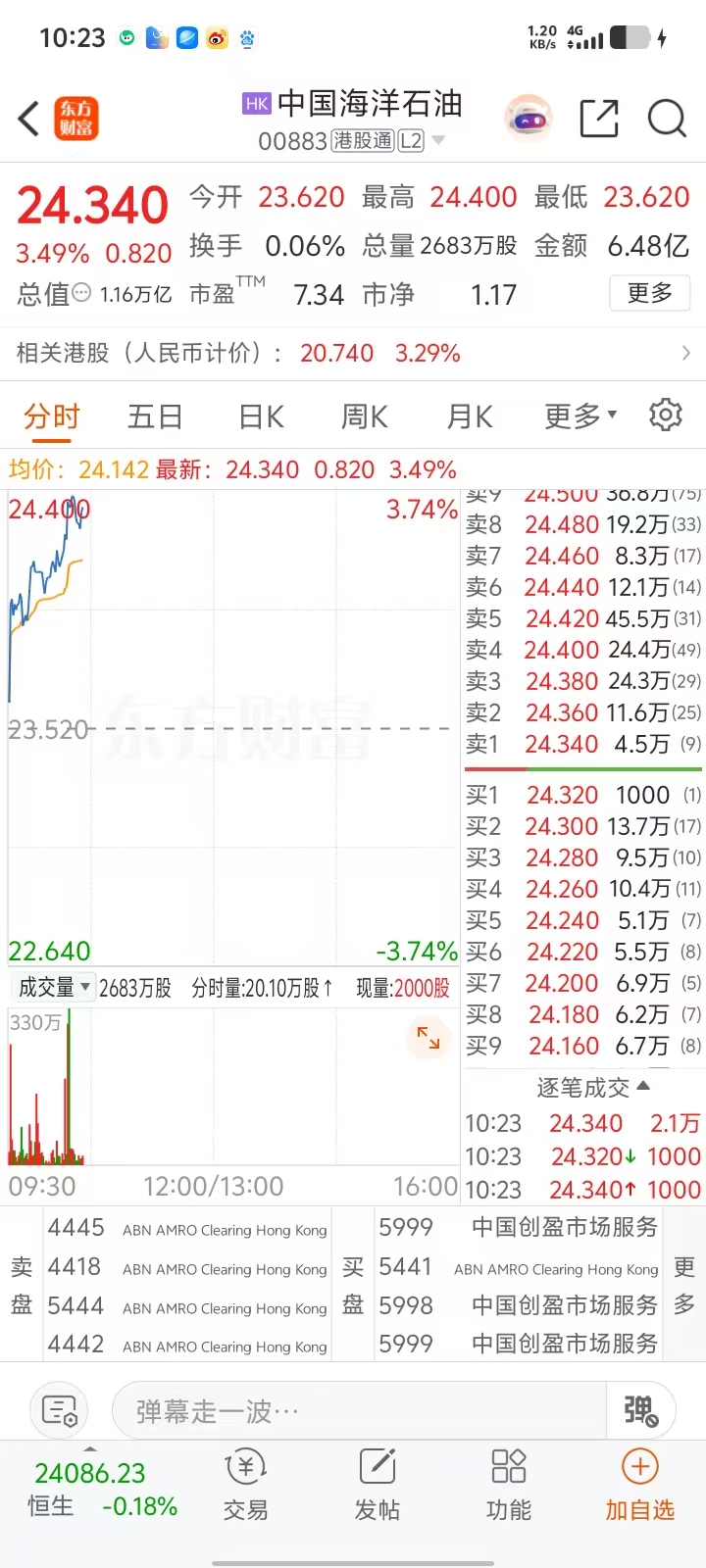Screen dimensions: 706x1568
Task: Add stock via 加自选
Action: point(640,1485)
